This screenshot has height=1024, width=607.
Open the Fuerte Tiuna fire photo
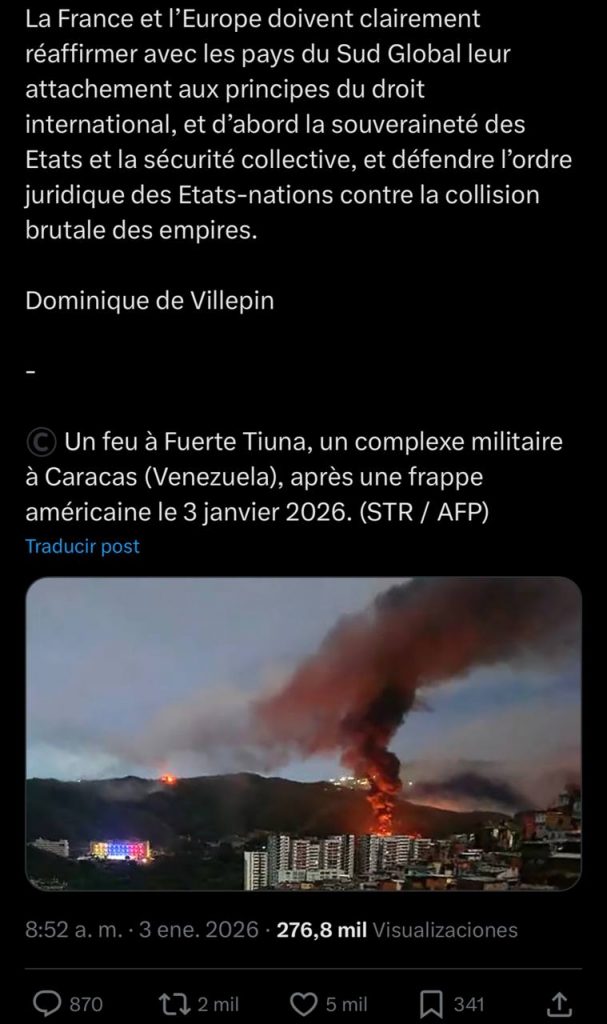coord(303,733)
